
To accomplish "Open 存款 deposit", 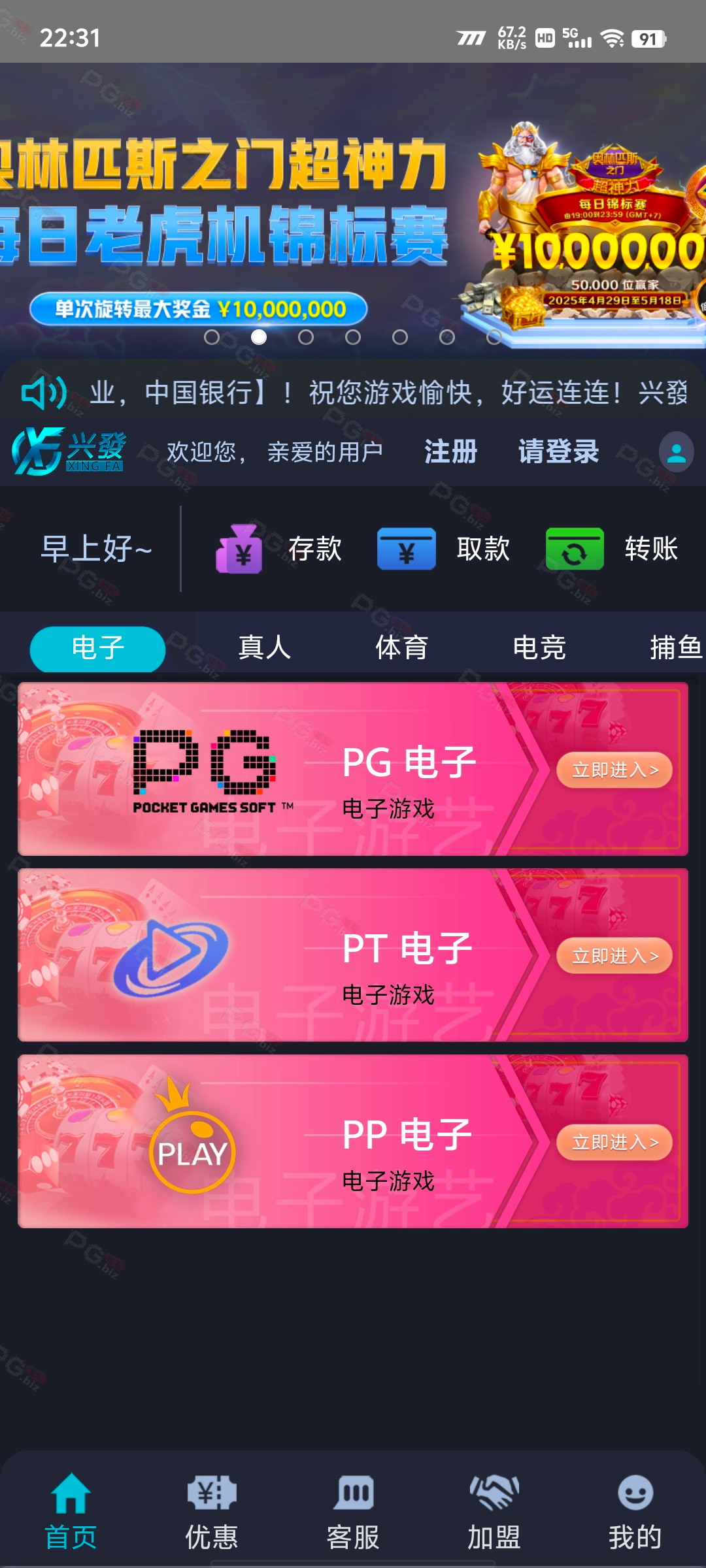I will click(278, 549).
